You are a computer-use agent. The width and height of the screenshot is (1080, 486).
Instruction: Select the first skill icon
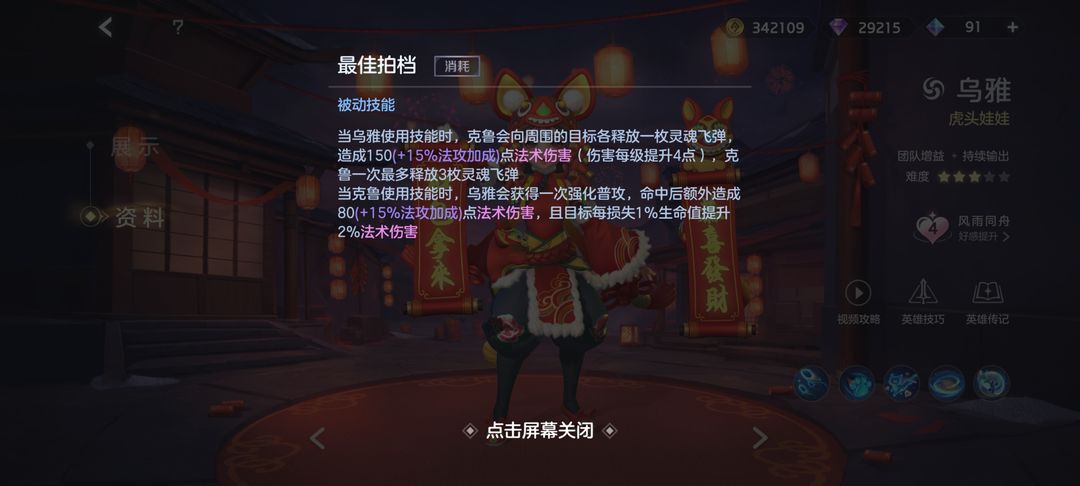811,383
